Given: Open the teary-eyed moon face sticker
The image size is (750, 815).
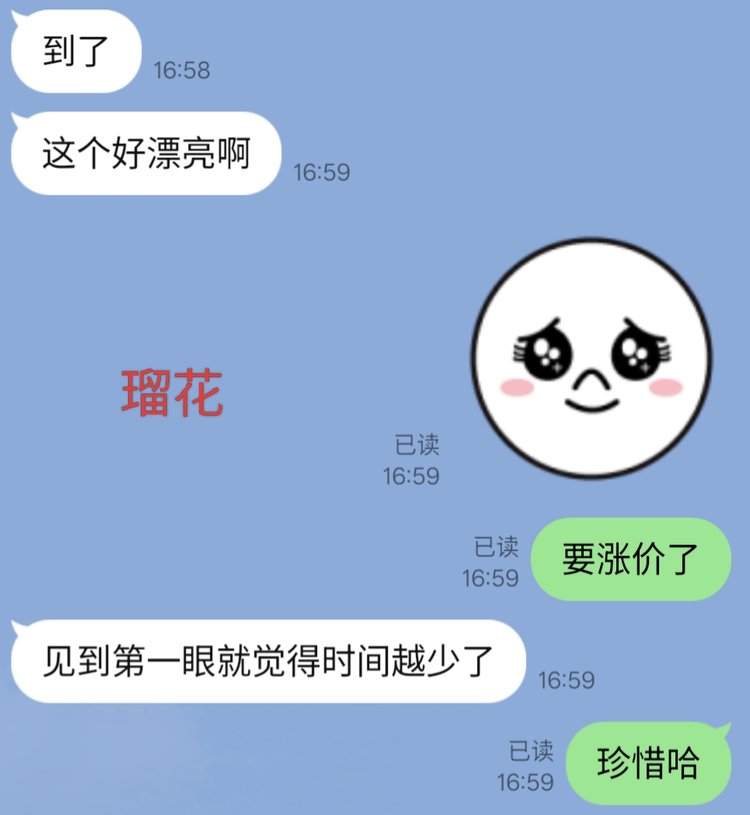Looking at the screenshot, I should click(x=591, y=359).
